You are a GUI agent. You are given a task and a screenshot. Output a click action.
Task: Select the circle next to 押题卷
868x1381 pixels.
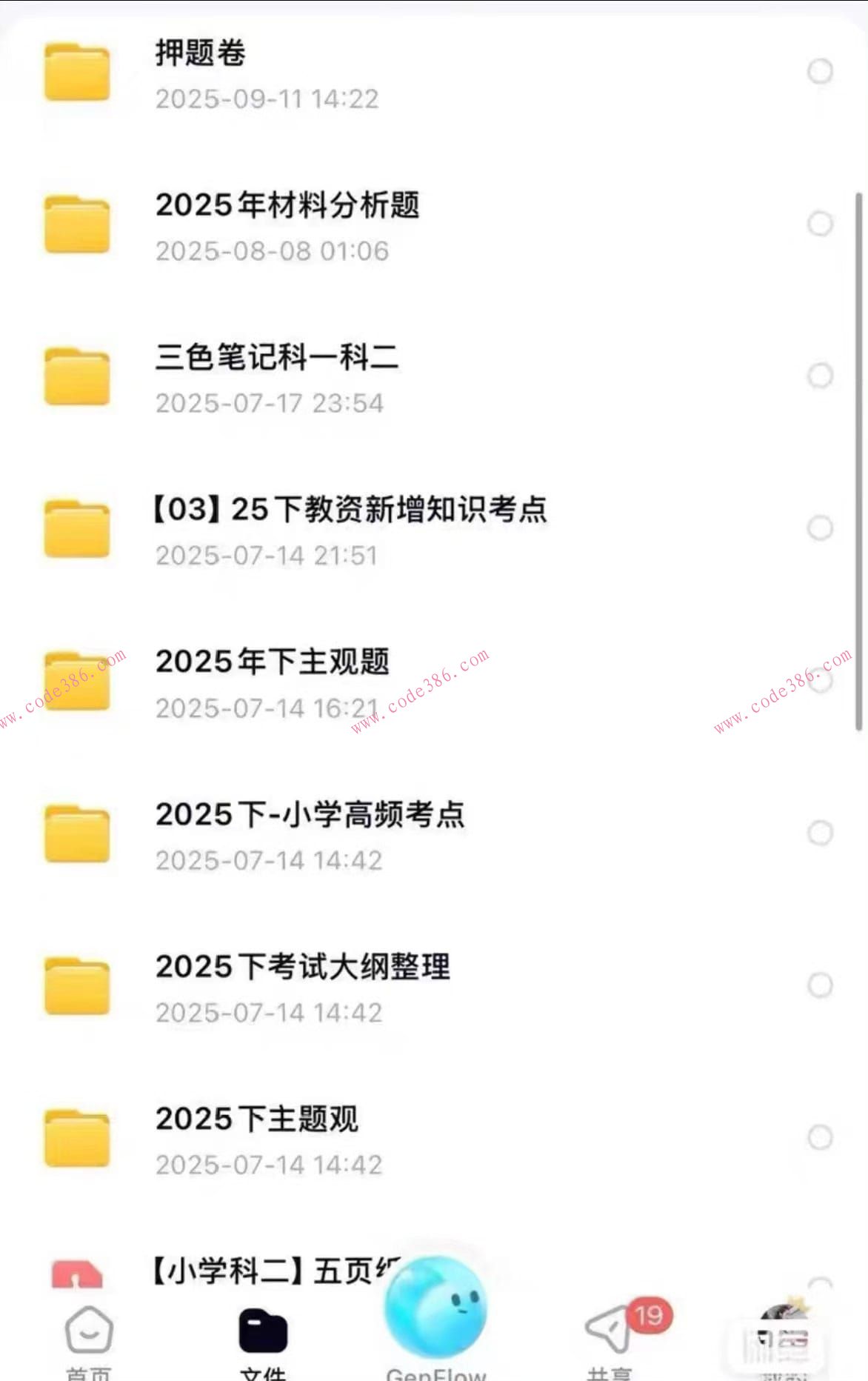point(819,70)
